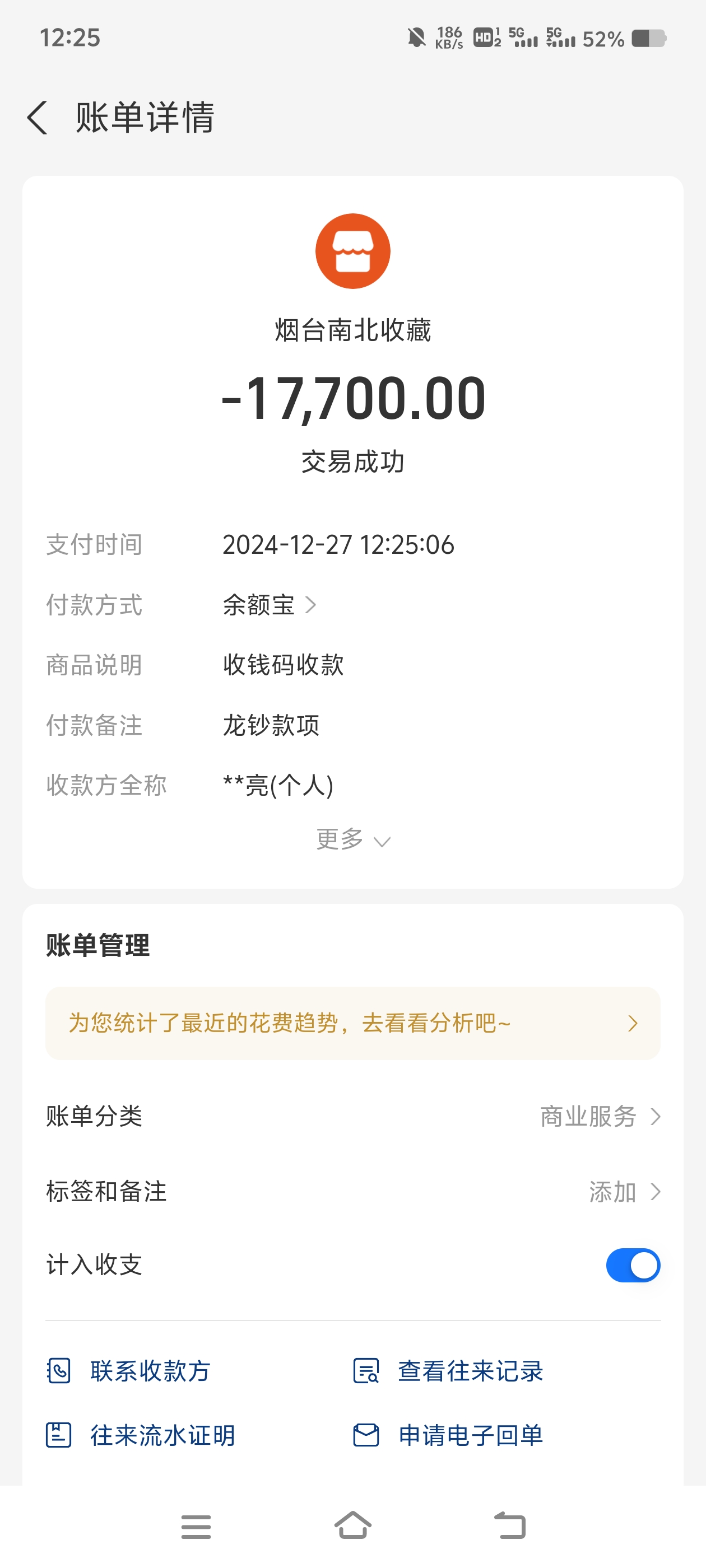Screen dimensions: 706x1568
Task: Change the 账单分类 category
Action: pos(600,1116)
